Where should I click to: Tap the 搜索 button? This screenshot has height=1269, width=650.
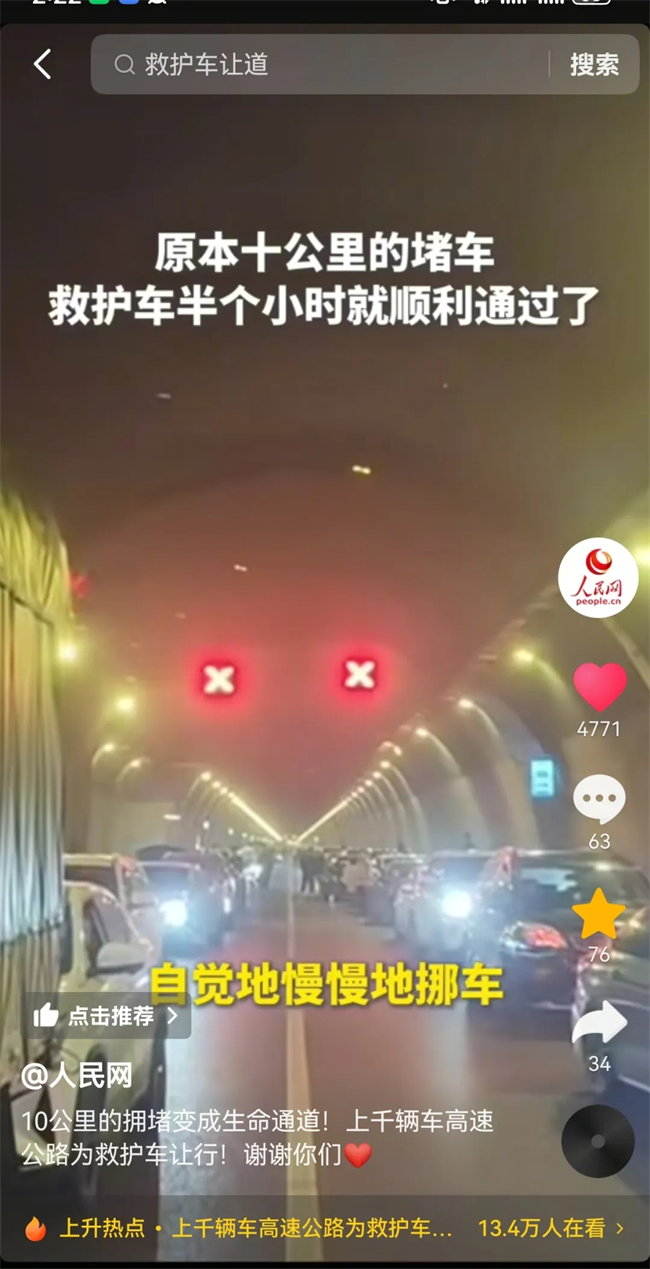pos(594,65)
